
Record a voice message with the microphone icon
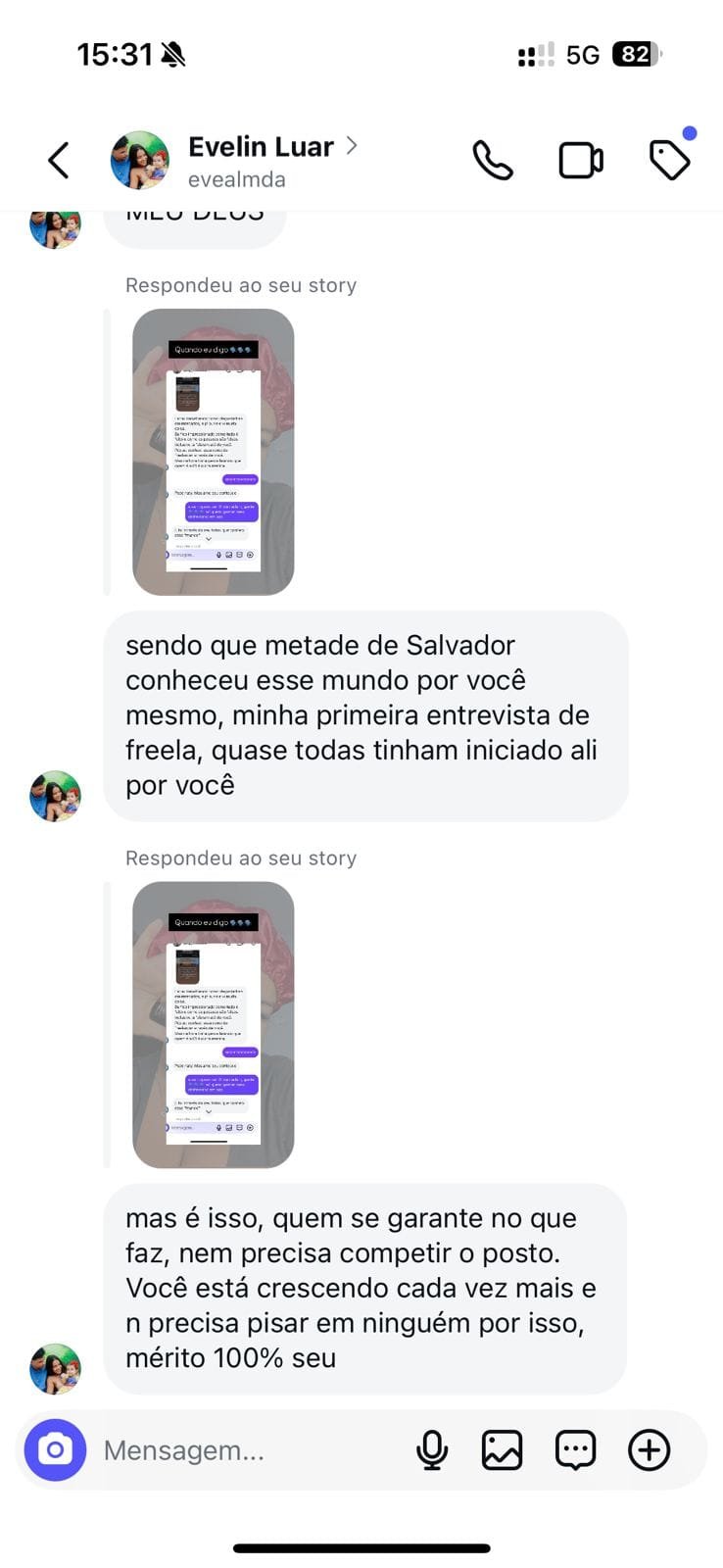(x=433, y=1450)
